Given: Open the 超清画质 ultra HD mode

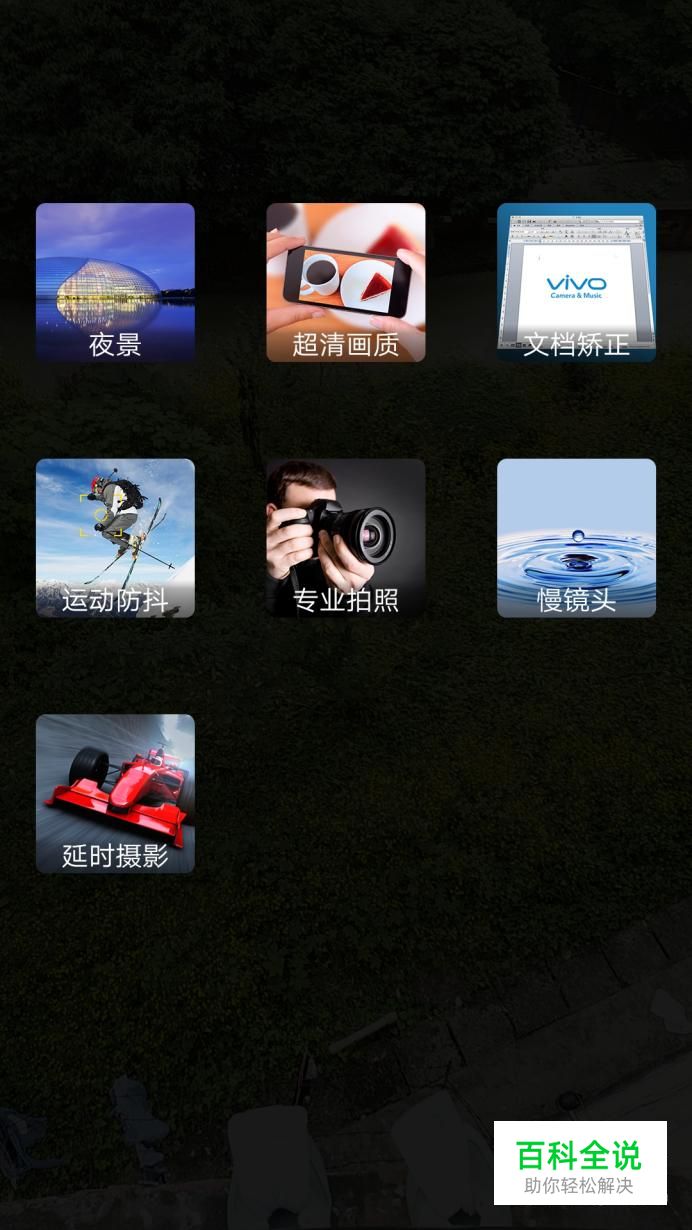Looking at the screenshot, I should click(x=346, y=282).
